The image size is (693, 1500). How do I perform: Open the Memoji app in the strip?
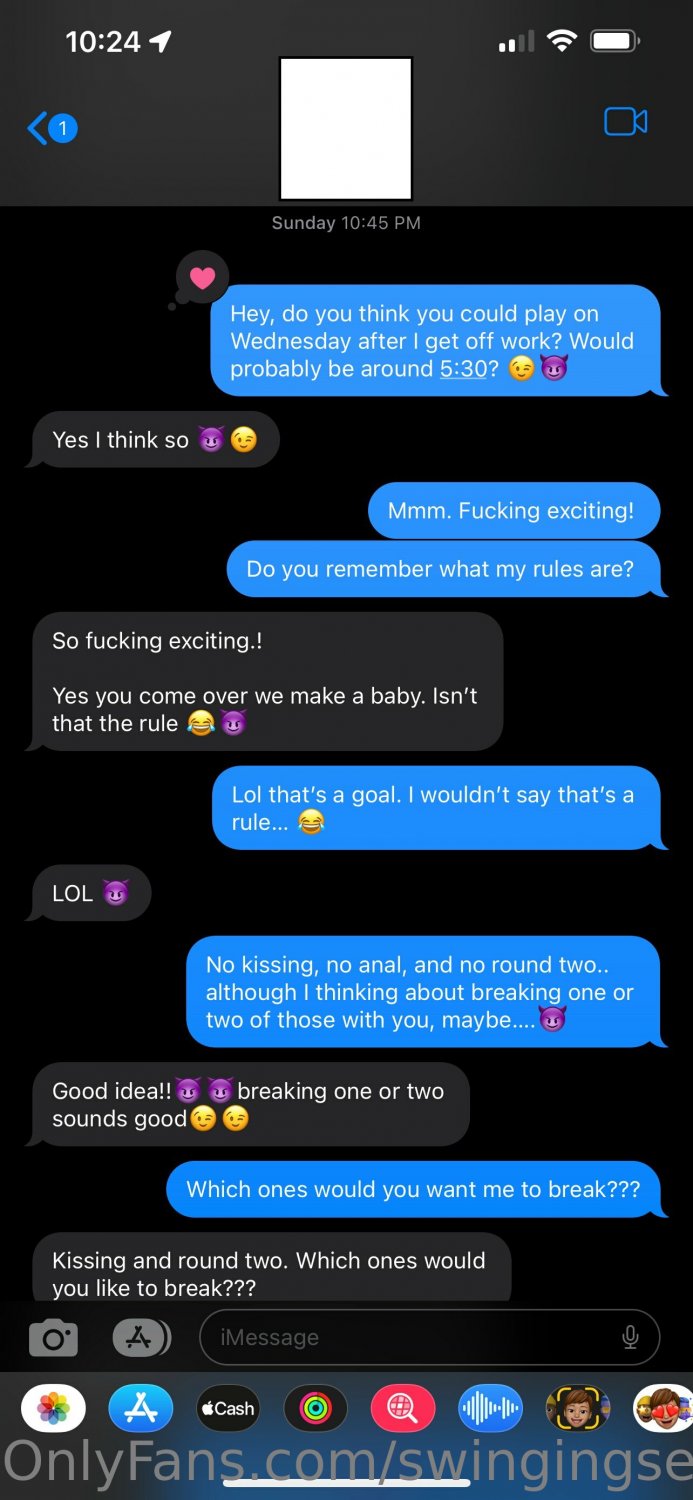(577, 1409)
